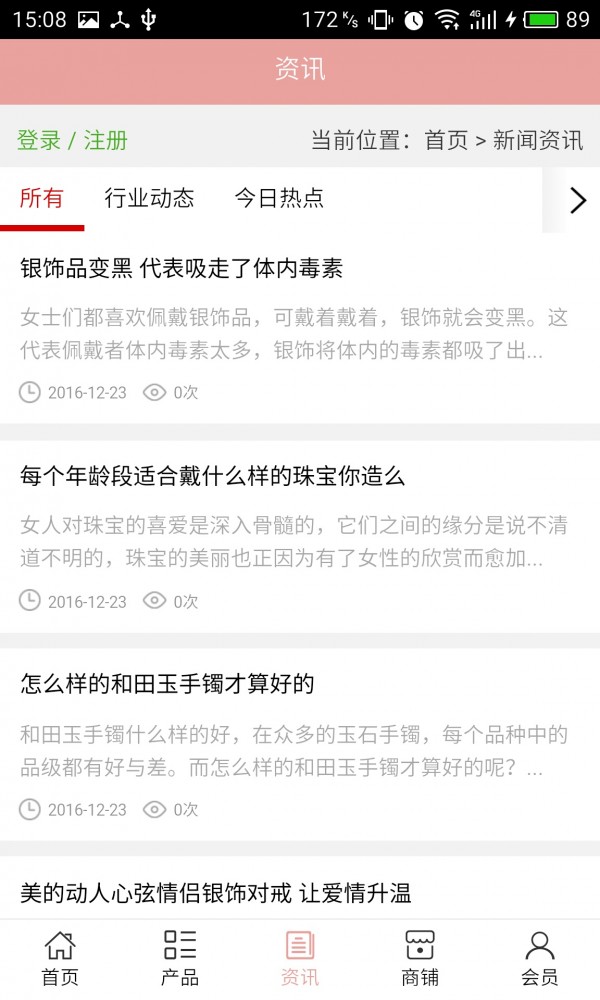The height and width of the screenshot is (1000, 600).
Task: Show the 今日热点 tab
Action: coord(279,198)
